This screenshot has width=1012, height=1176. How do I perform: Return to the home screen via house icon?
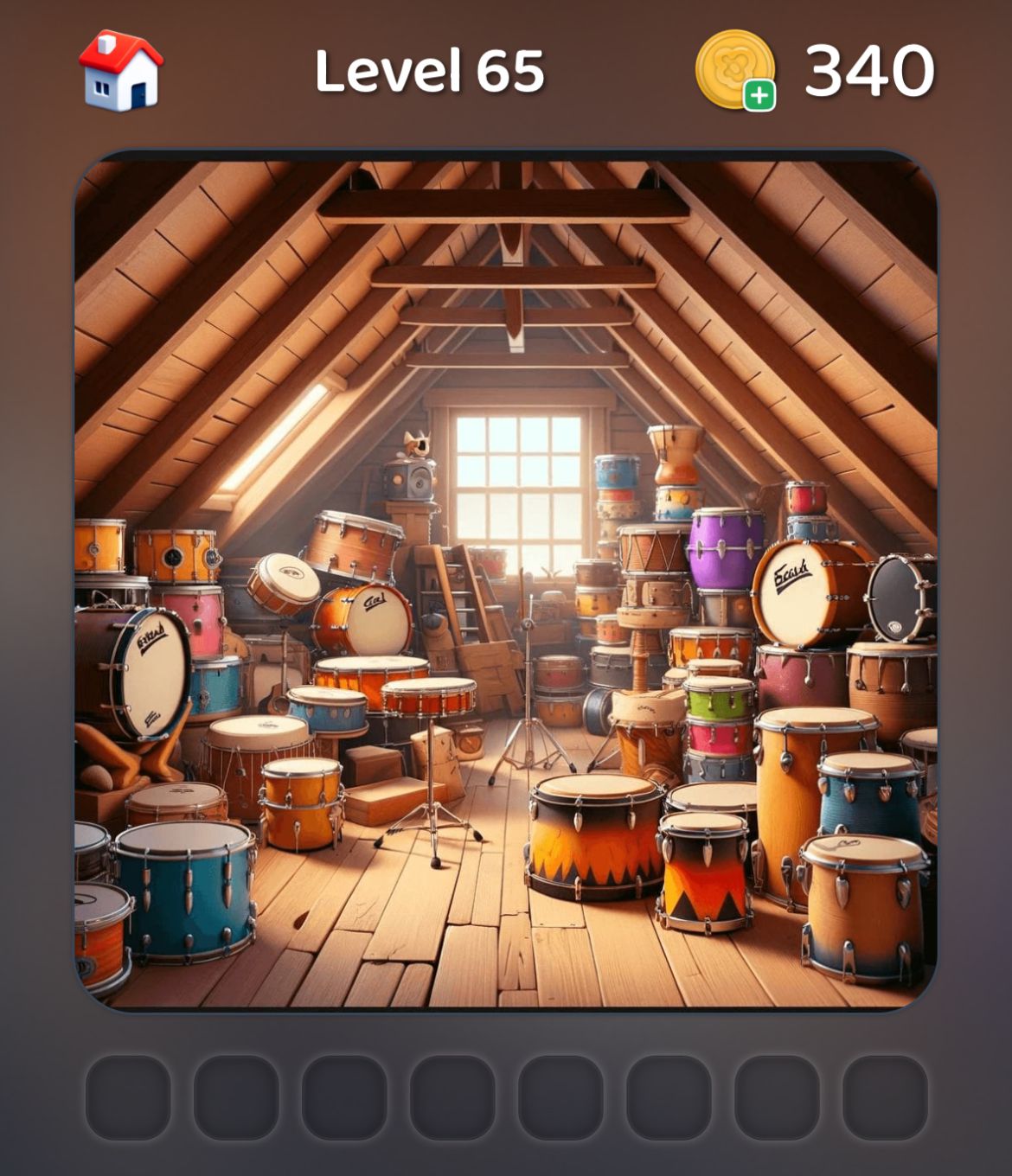pyautogui.click(x=121, y=71)
